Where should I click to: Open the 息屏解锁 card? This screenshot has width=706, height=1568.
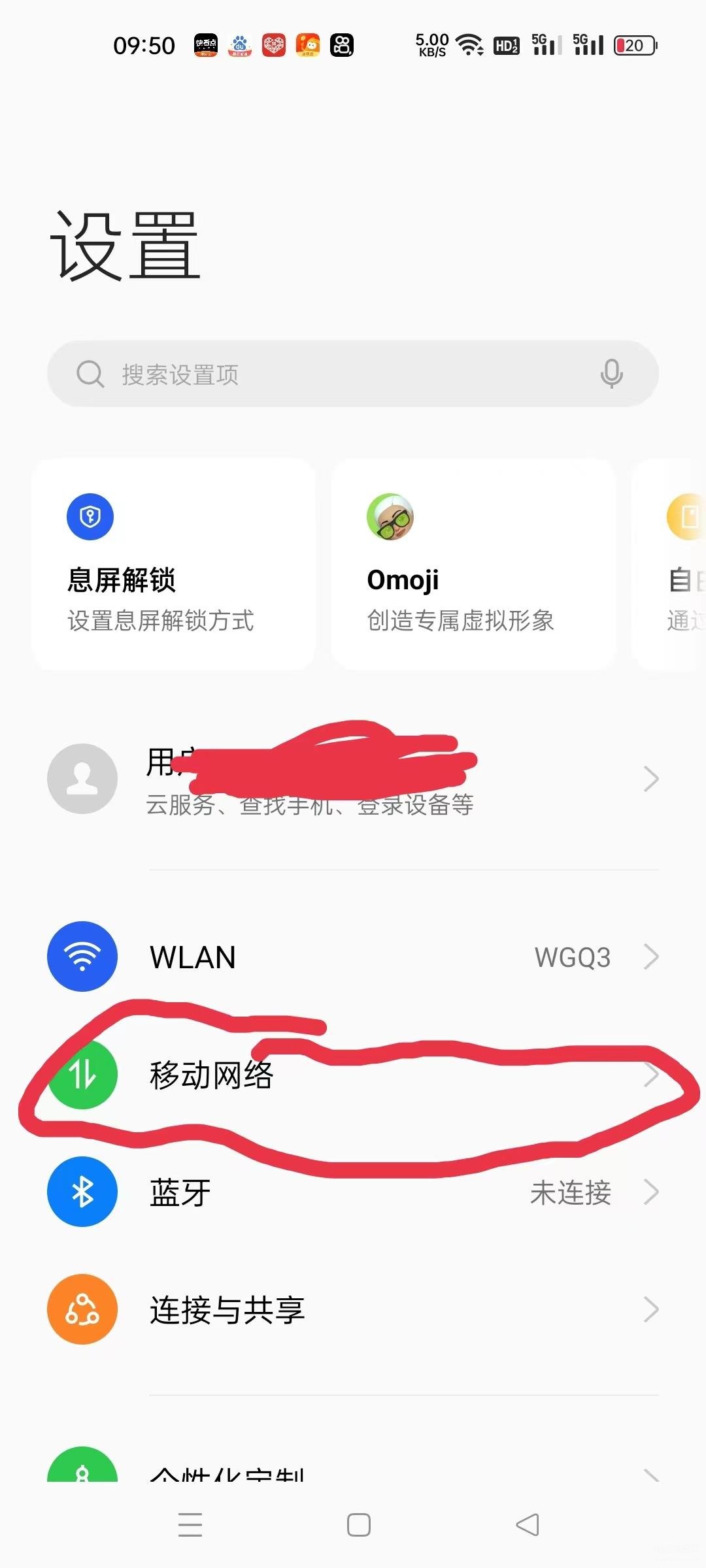click(173, 564)
